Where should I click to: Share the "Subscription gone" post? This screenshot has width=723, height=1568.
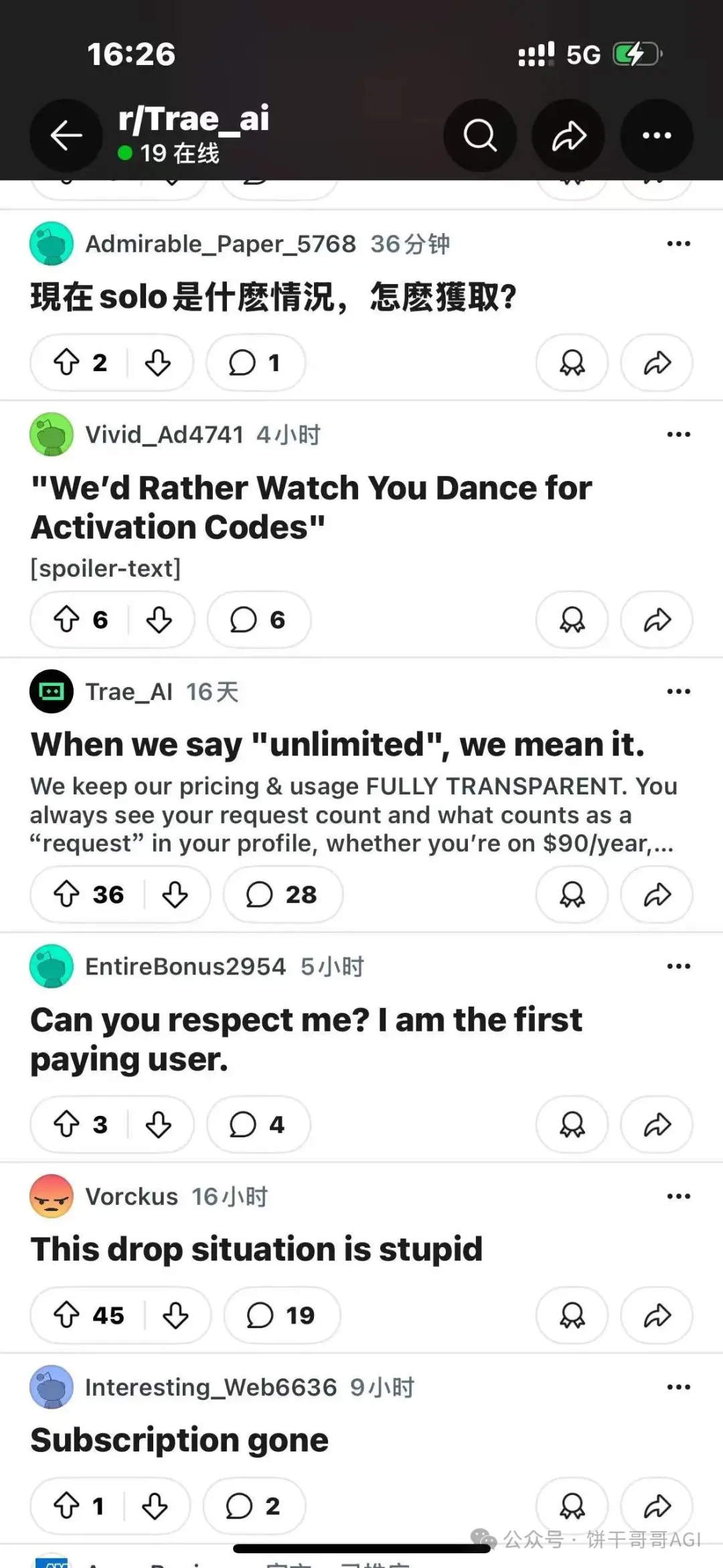coord(657,1506)
